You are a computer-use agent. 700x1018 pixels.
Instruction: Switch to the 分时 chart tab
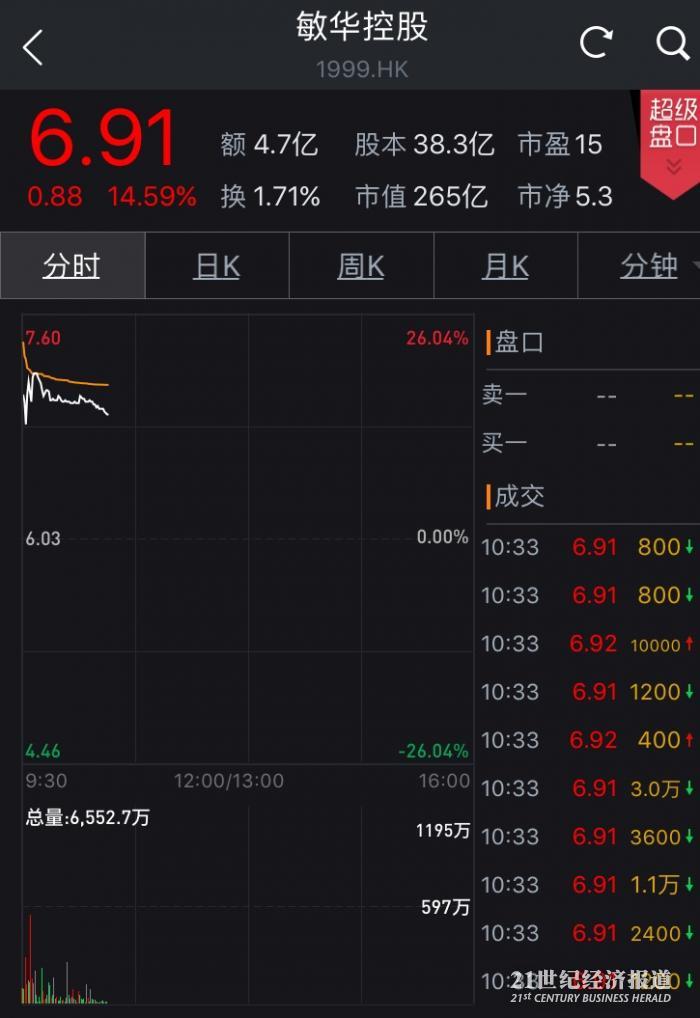point(72,266)
